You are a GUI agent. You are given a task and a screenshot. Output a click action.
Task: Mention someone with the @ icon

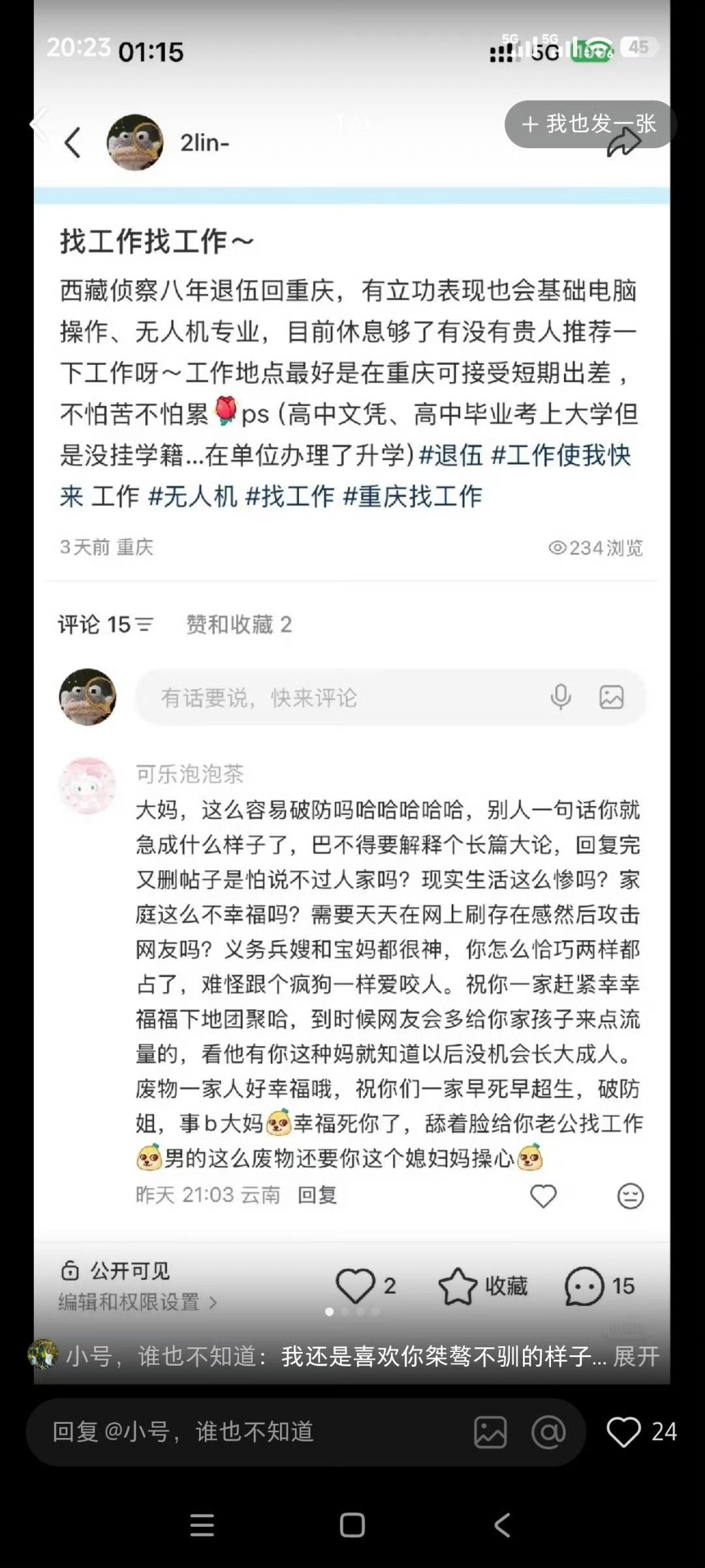tap(548, 1432)
